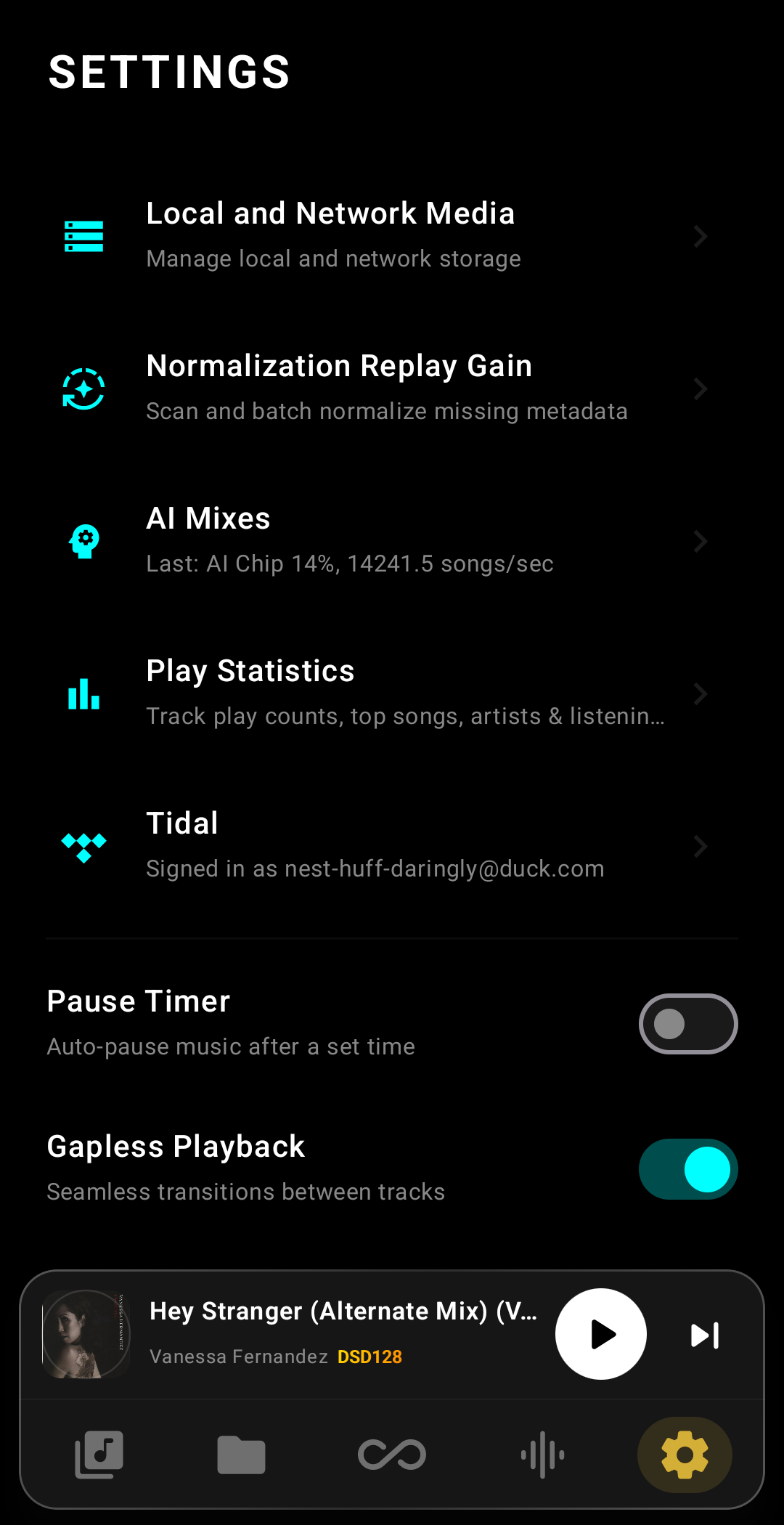Image resolution: width=784 pixels, height=1525 pixels.
Task: Select the Normalization Replay Gain sync icon
Action: coord(83,389)
